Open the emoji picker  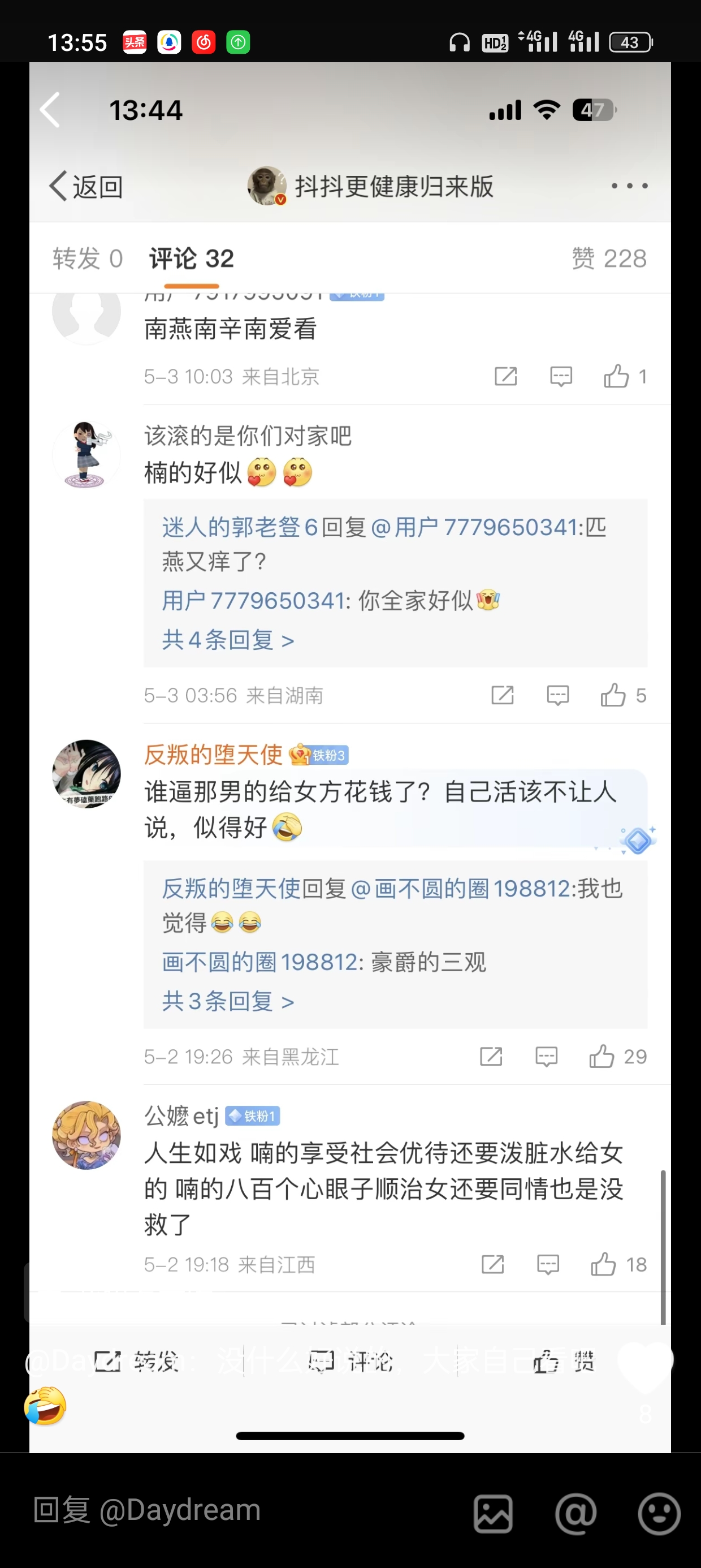(659, 1513)
